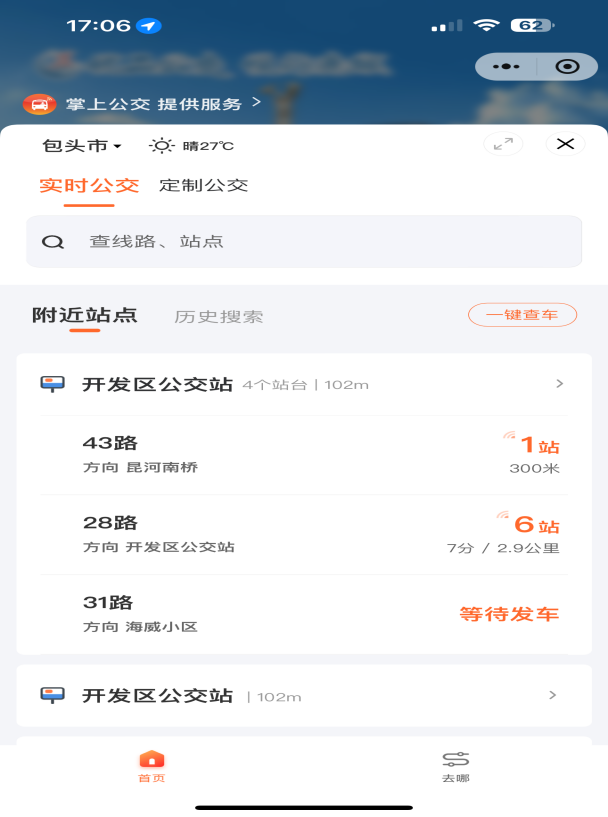This screenshot has width=608, height=817.
Task: Switch to the 去哪 tab
Action: 455,766
